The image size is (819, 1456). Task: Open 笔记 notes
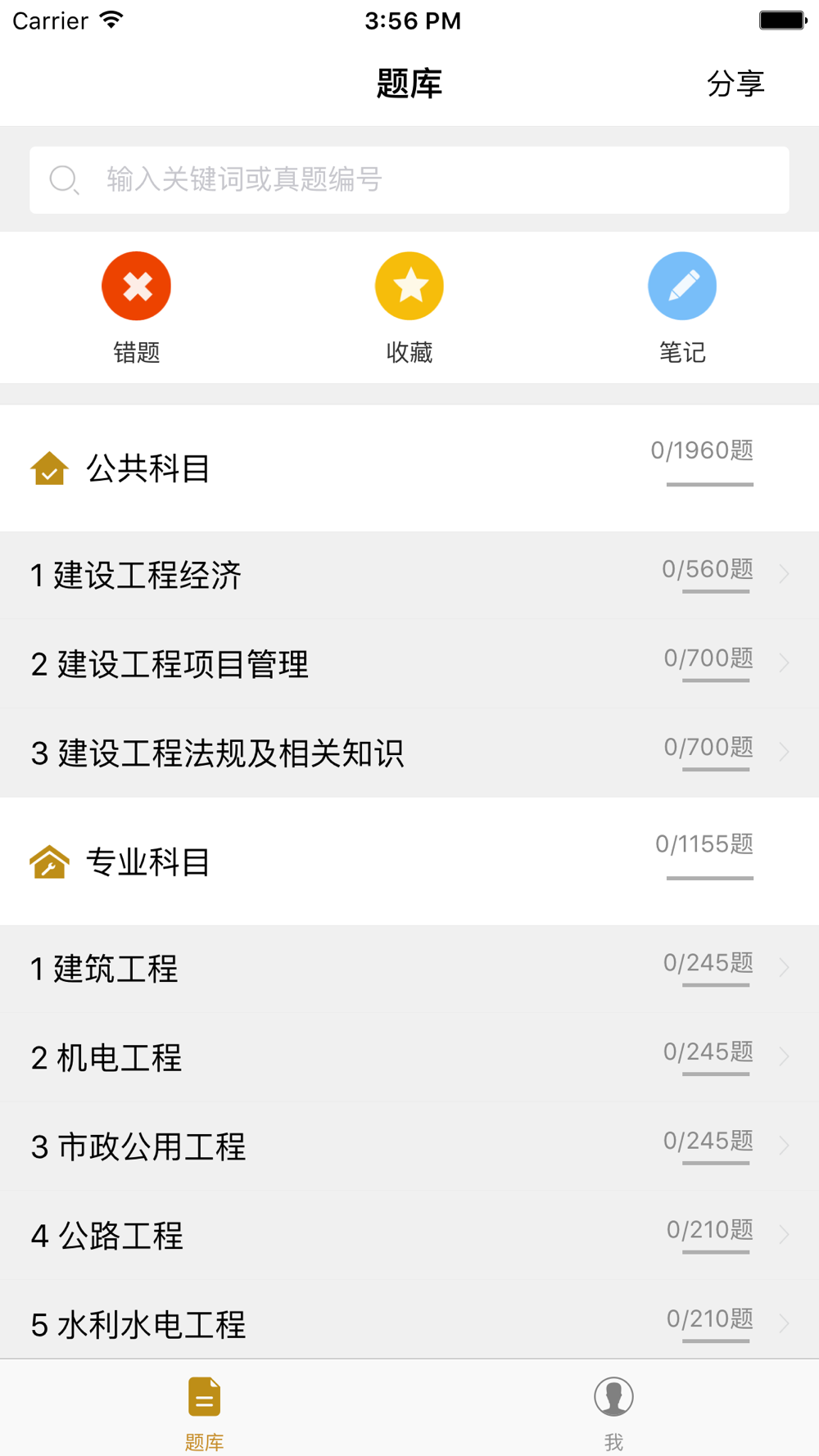[x=681, y=305]
